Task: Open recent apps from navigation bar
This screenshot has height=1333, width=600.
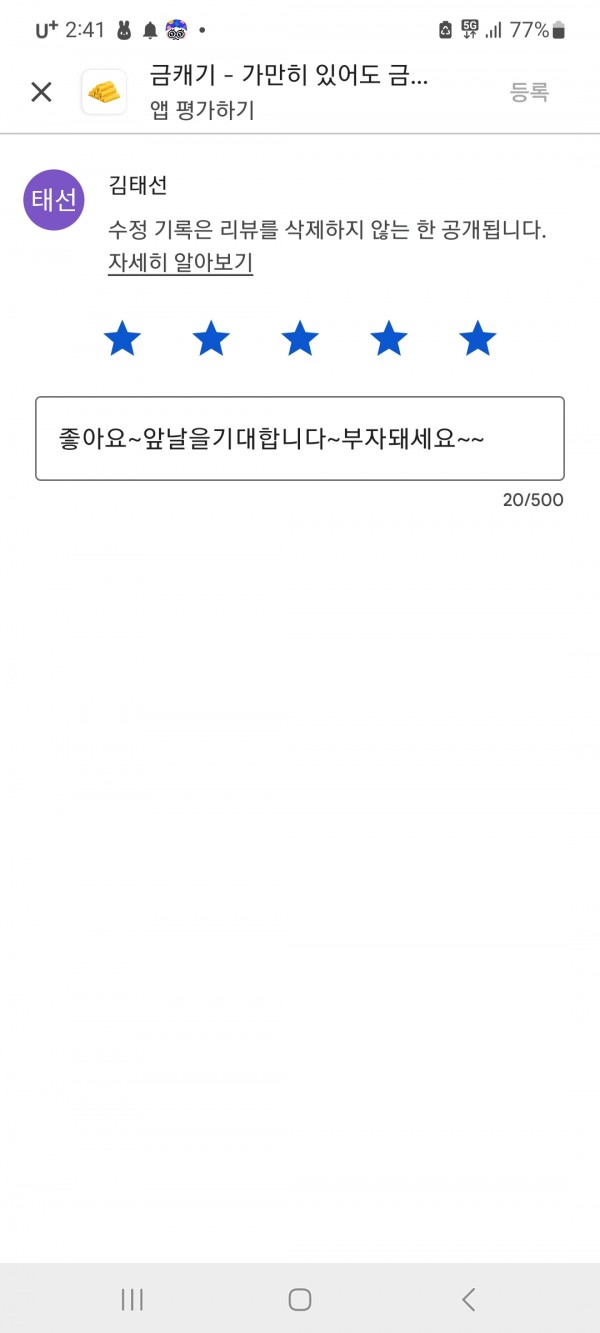Action: 132,1299
